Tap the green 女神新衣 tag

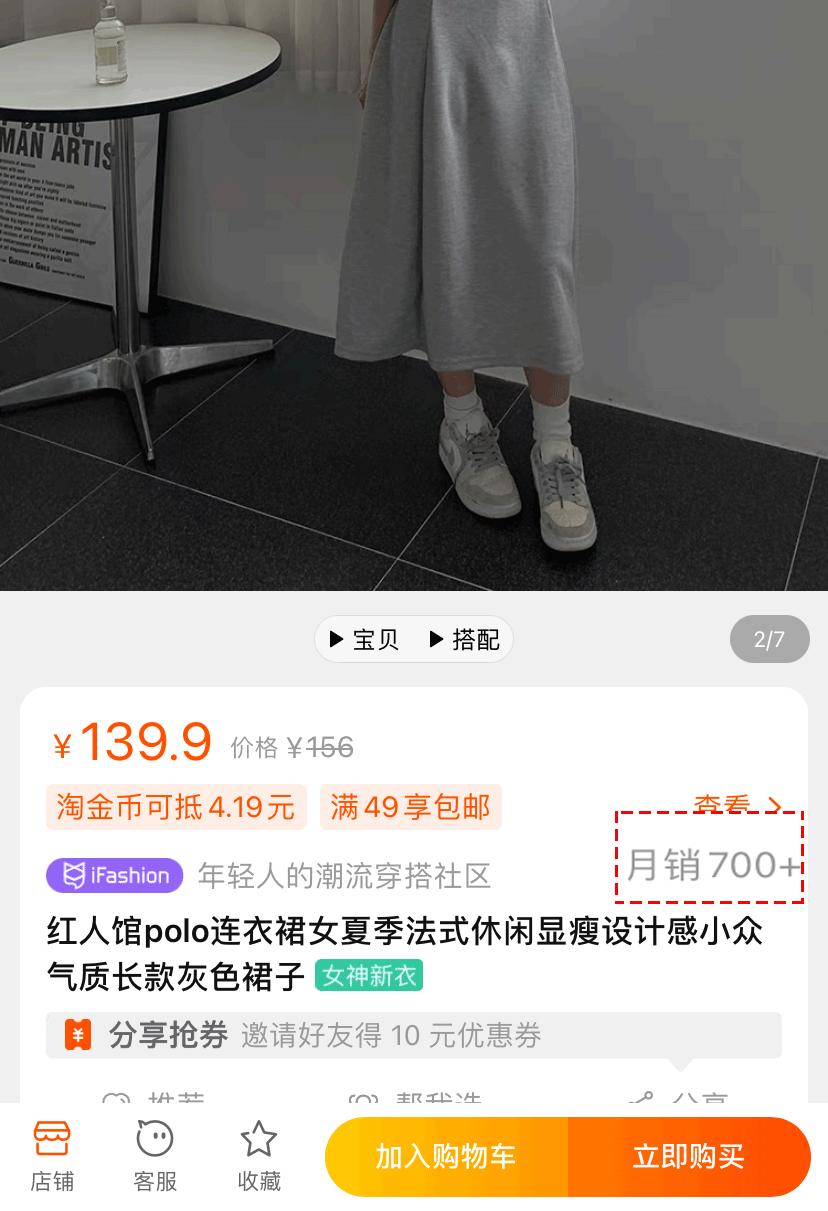(x=368, y=975)
